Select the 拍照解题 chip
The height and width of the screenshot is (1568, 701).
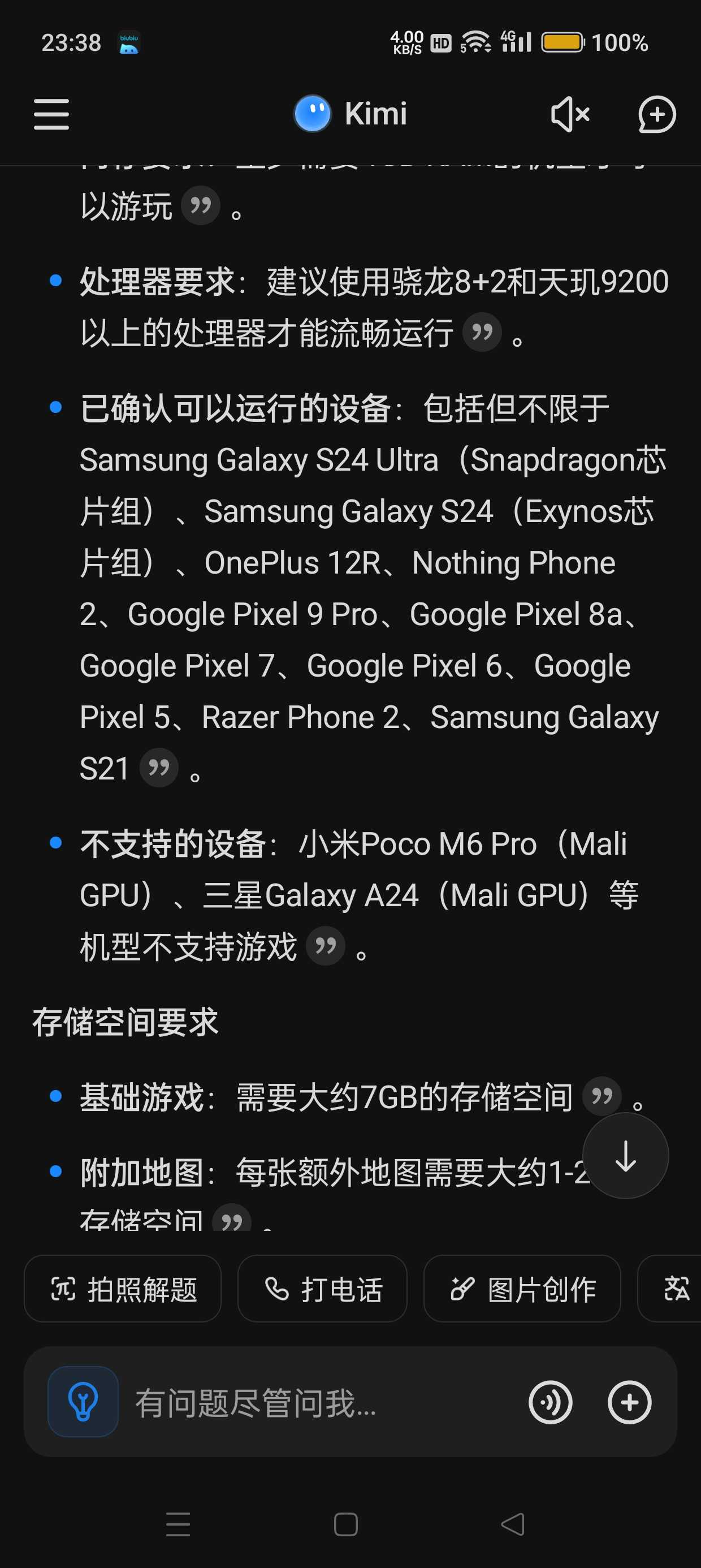(x=122, y=1289)
